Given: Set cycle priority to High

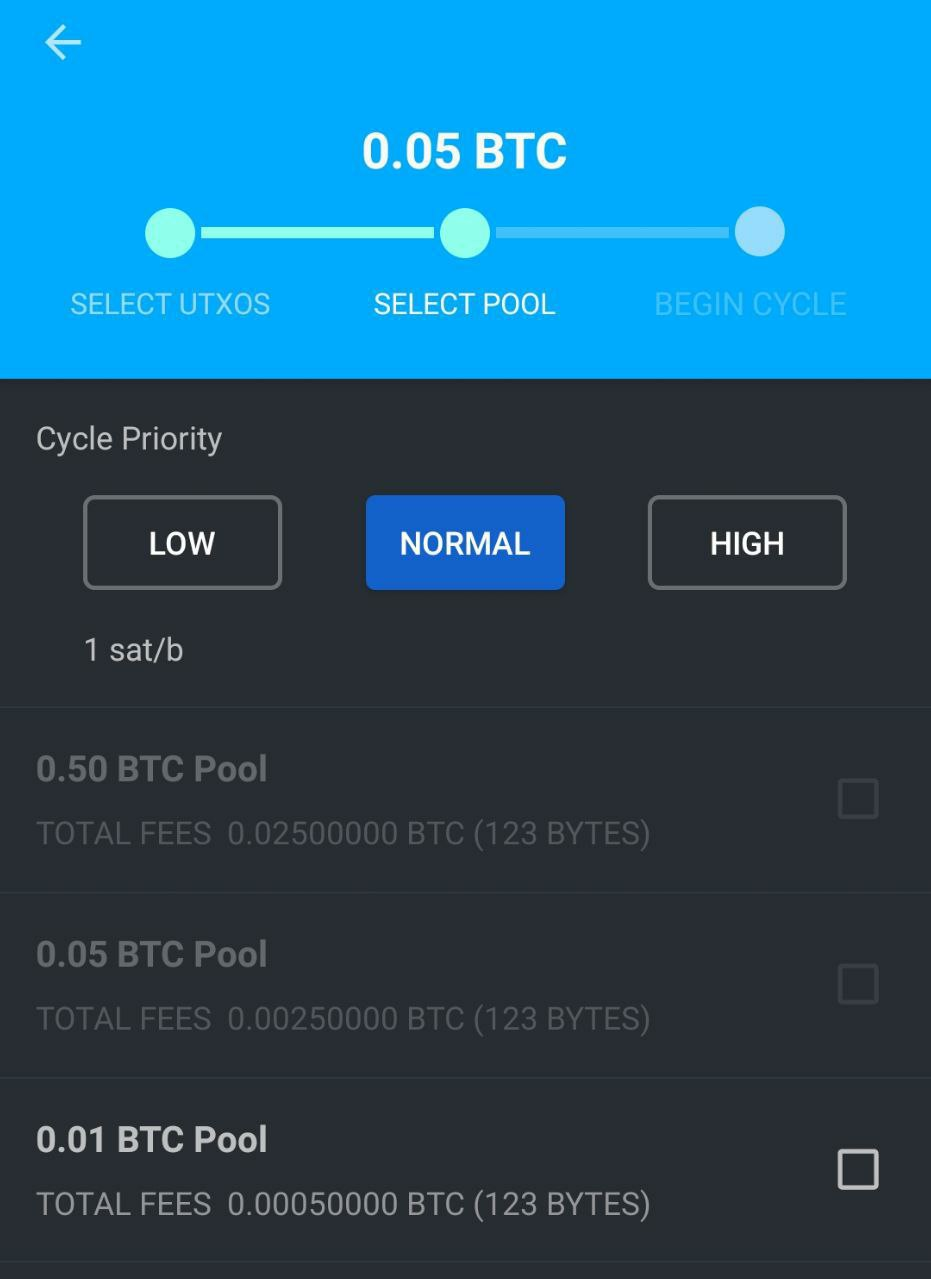Looking at the screenshot, I should pos(747,543).
